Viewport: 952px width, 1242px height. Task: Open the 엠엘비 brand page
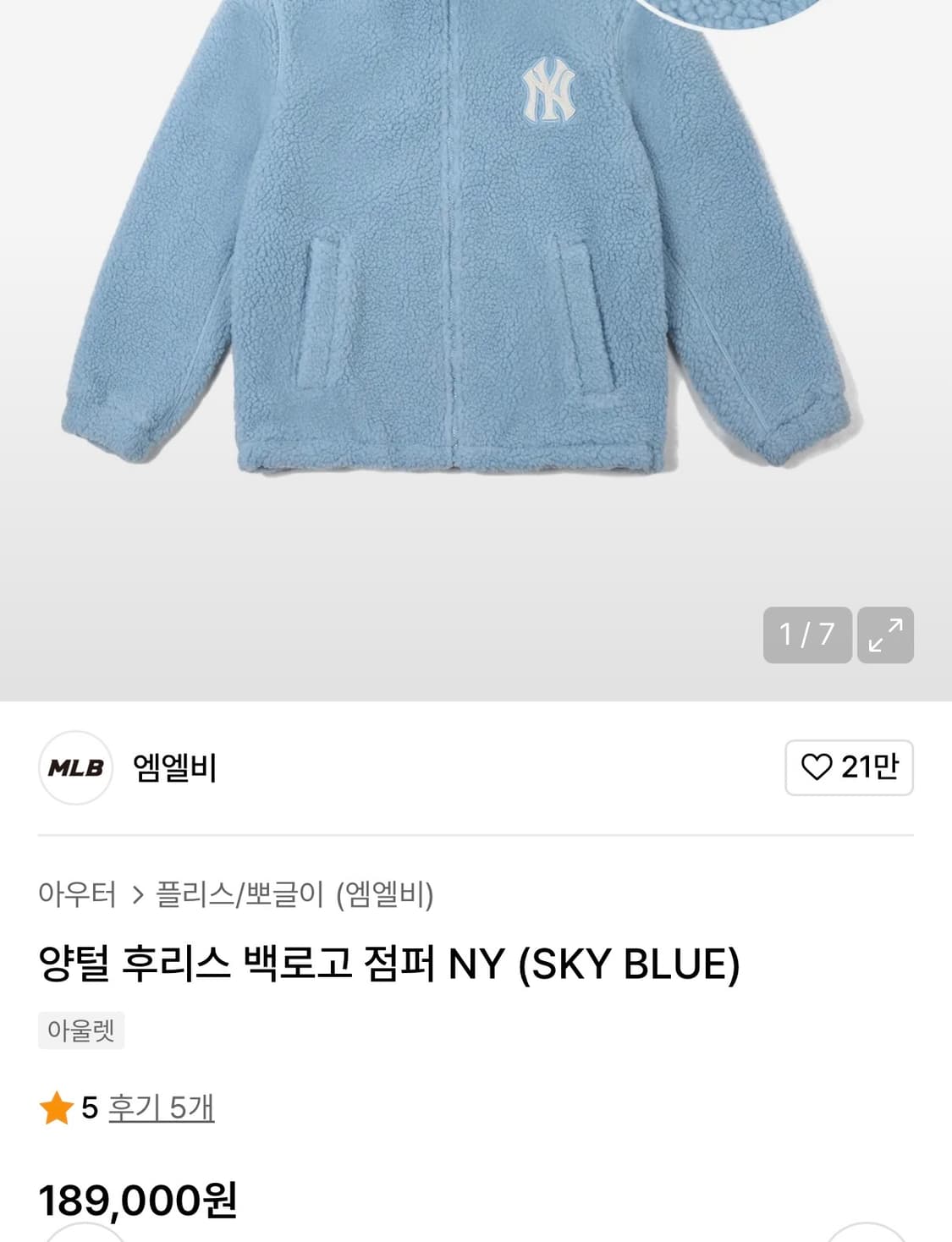(x=172, y=766)
